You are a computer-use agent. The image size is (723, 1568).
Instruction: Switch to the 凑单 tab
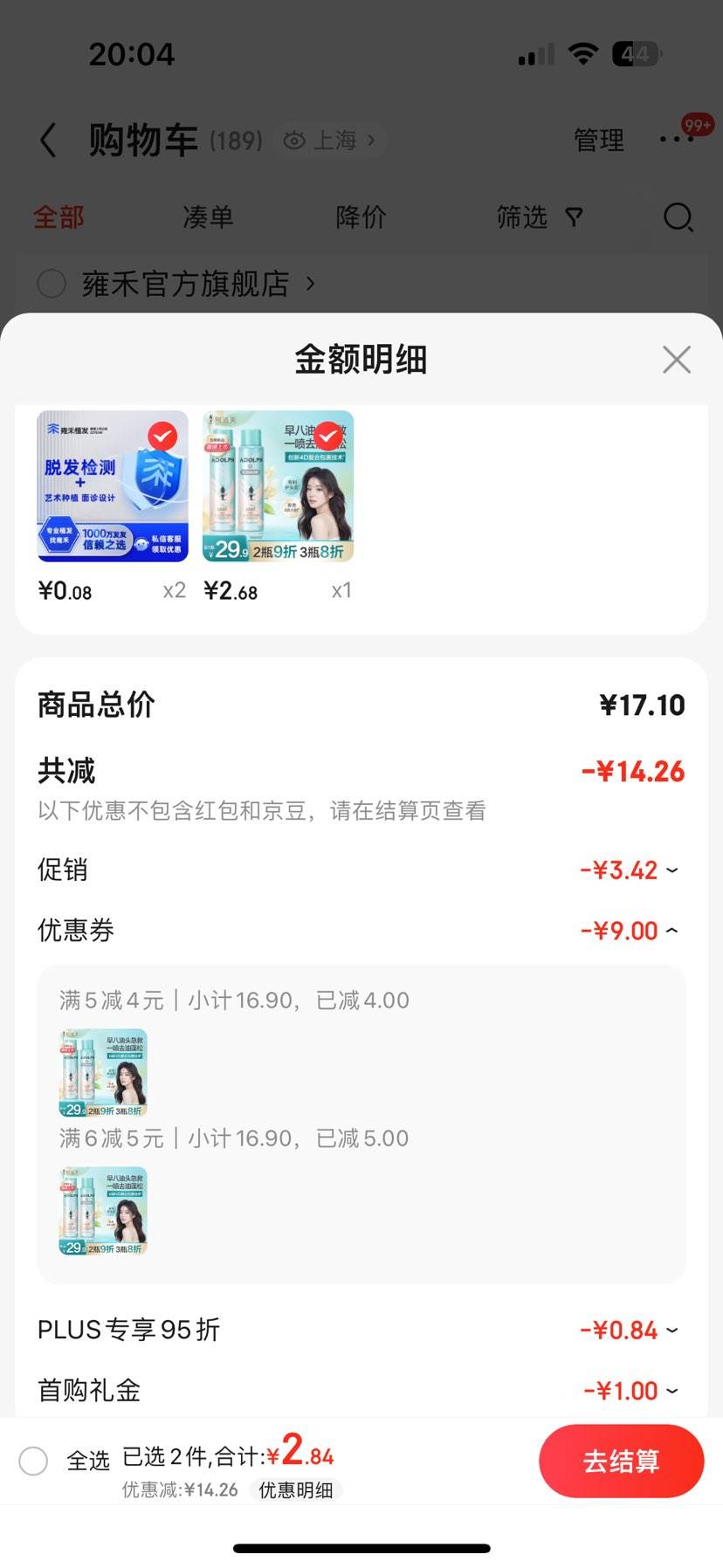pos(208,218)
